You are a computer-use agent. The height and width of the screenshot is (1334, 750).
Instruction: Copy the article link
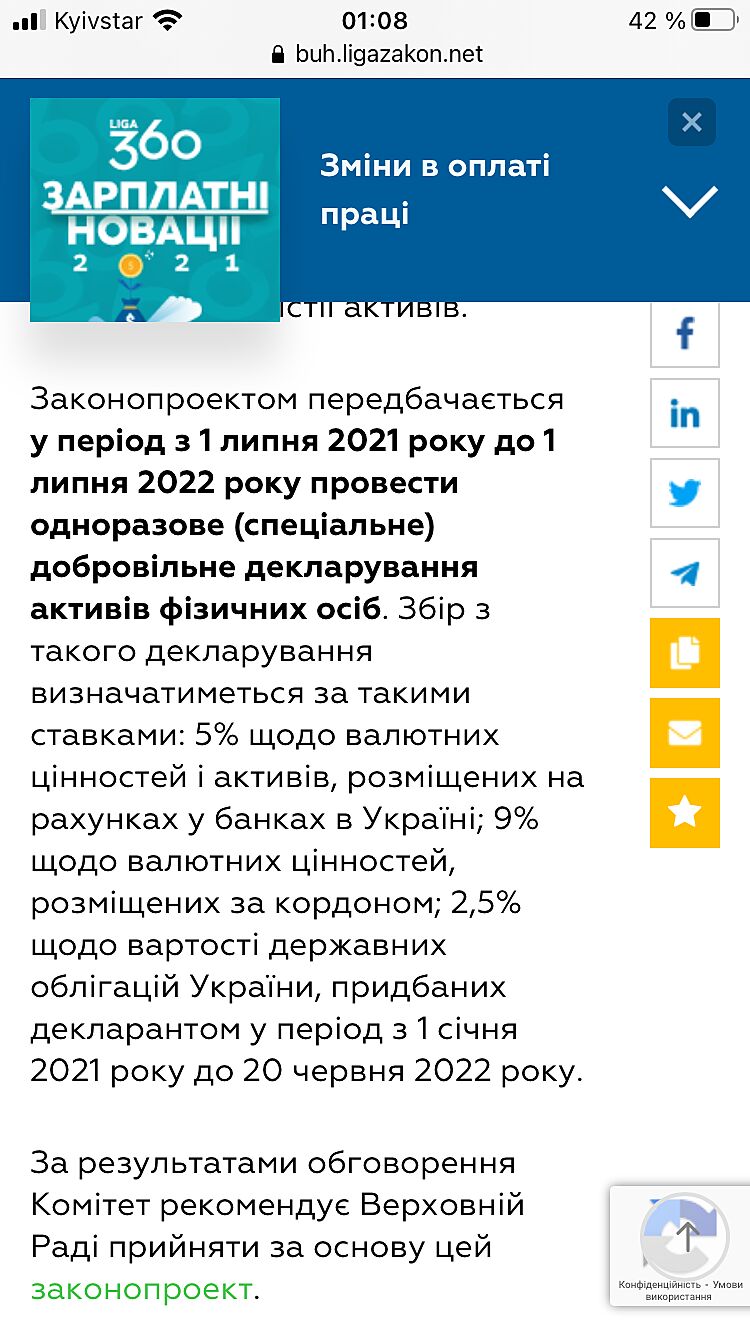click(685, 653)
